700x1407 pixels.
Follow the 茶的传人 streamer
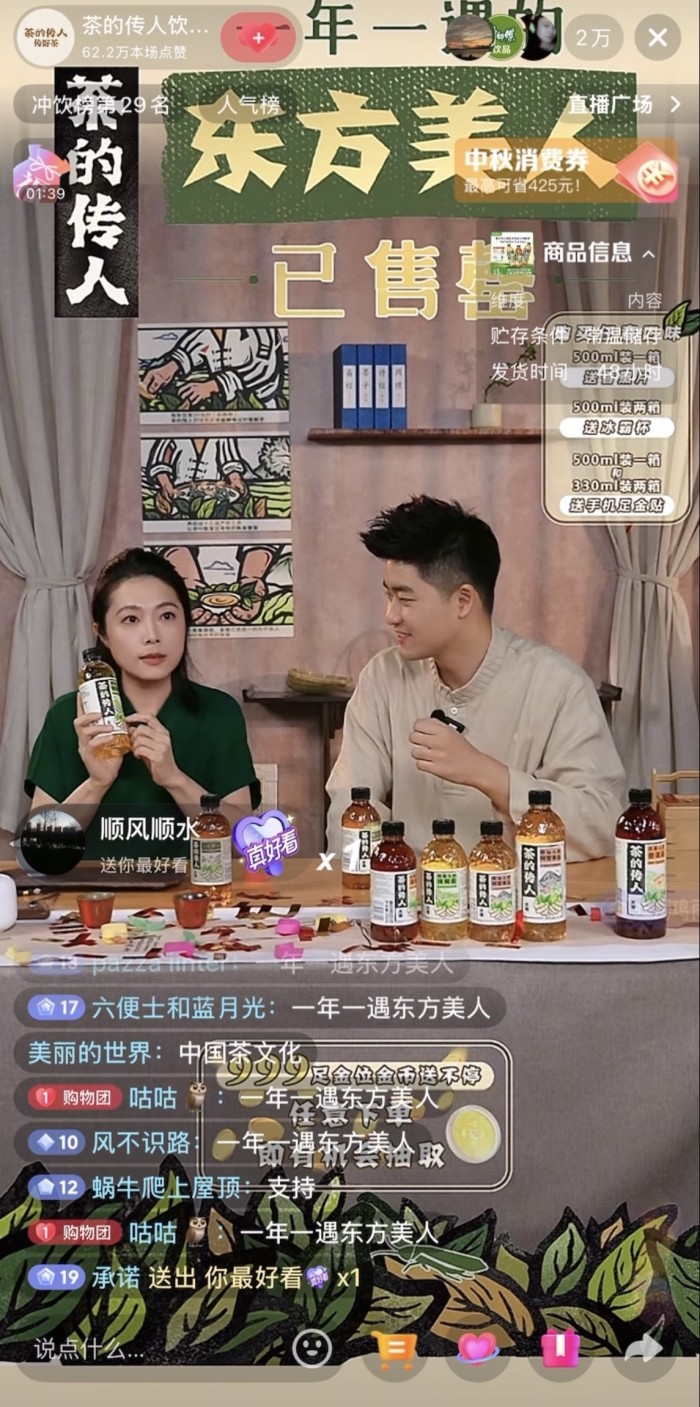257,39
